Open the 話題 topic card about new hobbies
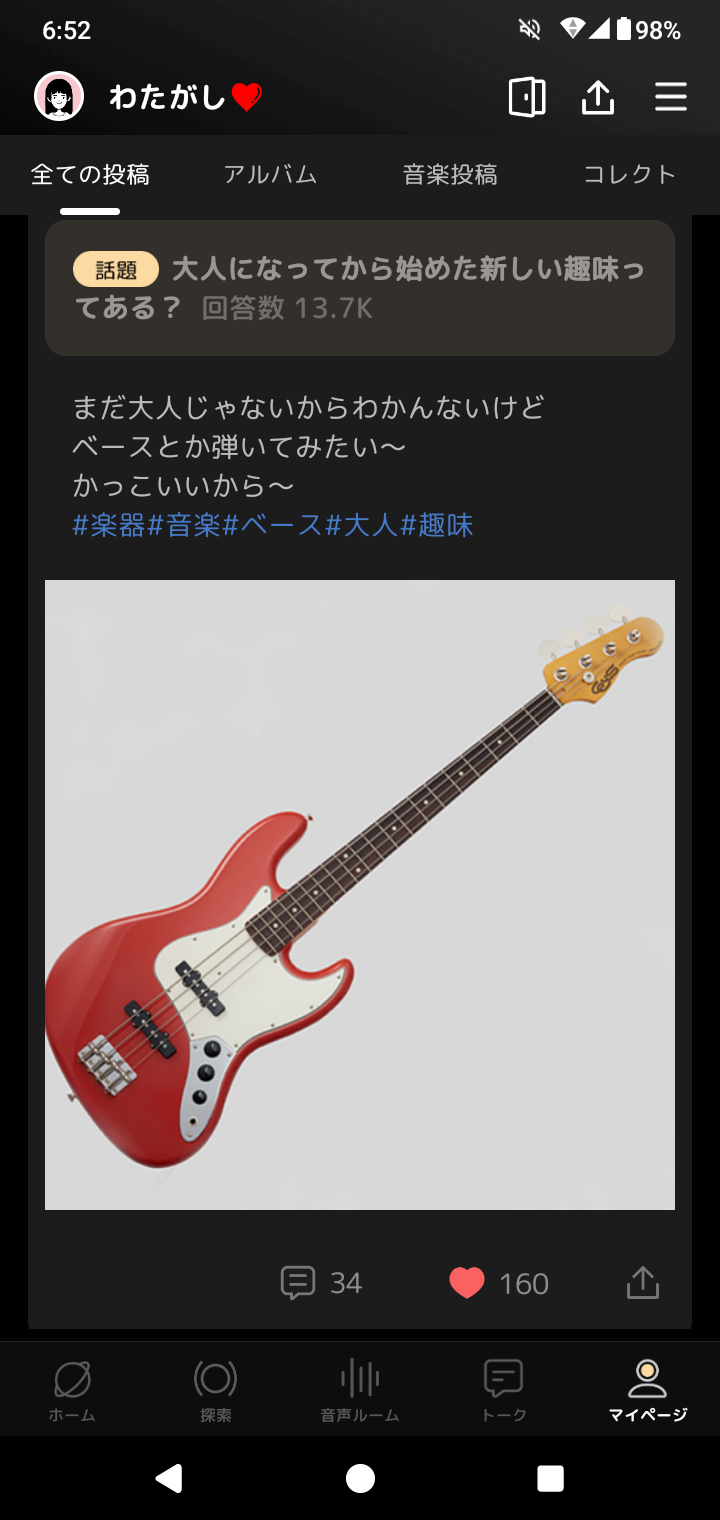This screenshot has width=720, height=1520. click(x=360, y=288)
